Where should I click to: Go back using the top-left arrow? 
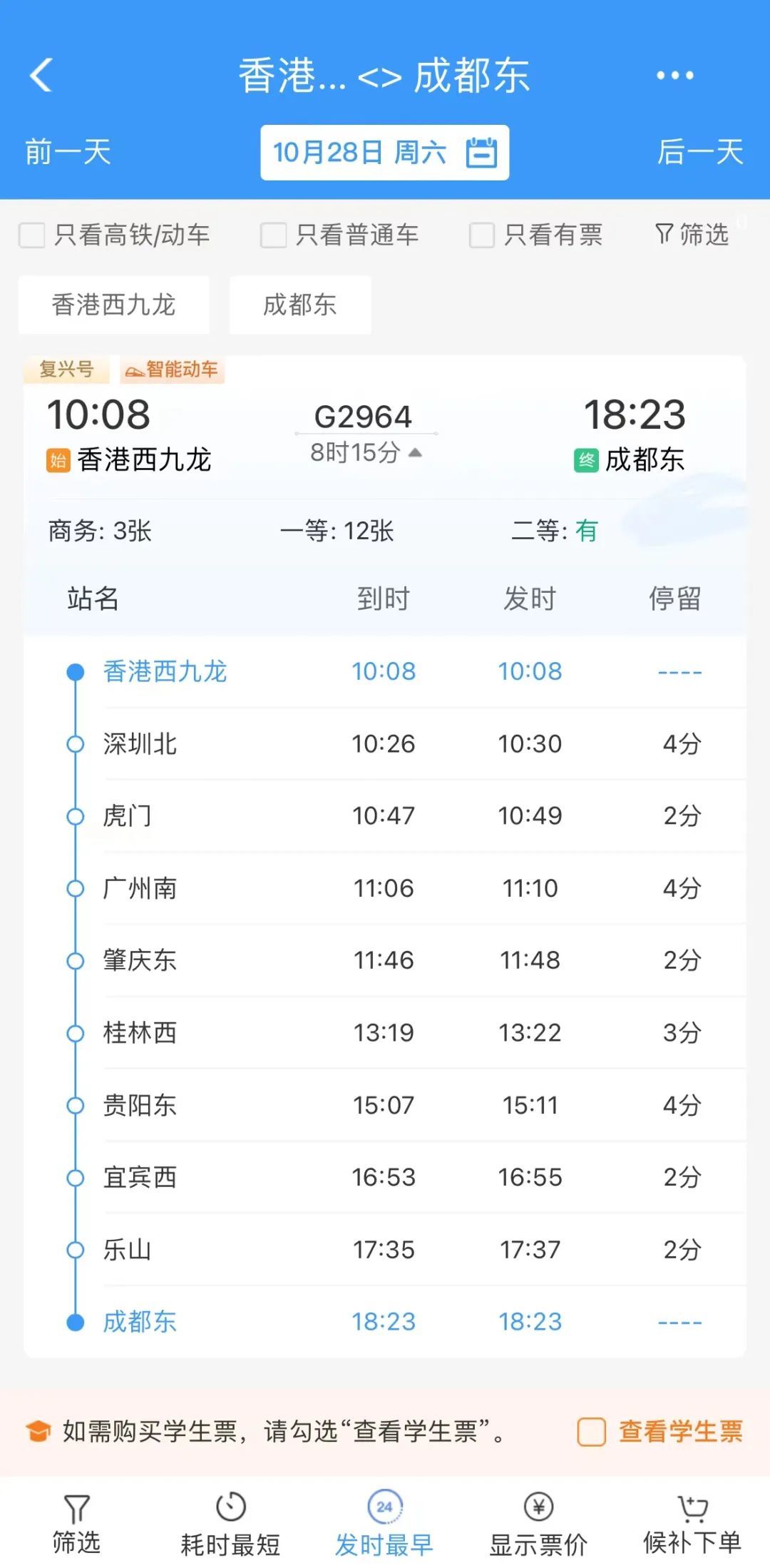[41, 75]
